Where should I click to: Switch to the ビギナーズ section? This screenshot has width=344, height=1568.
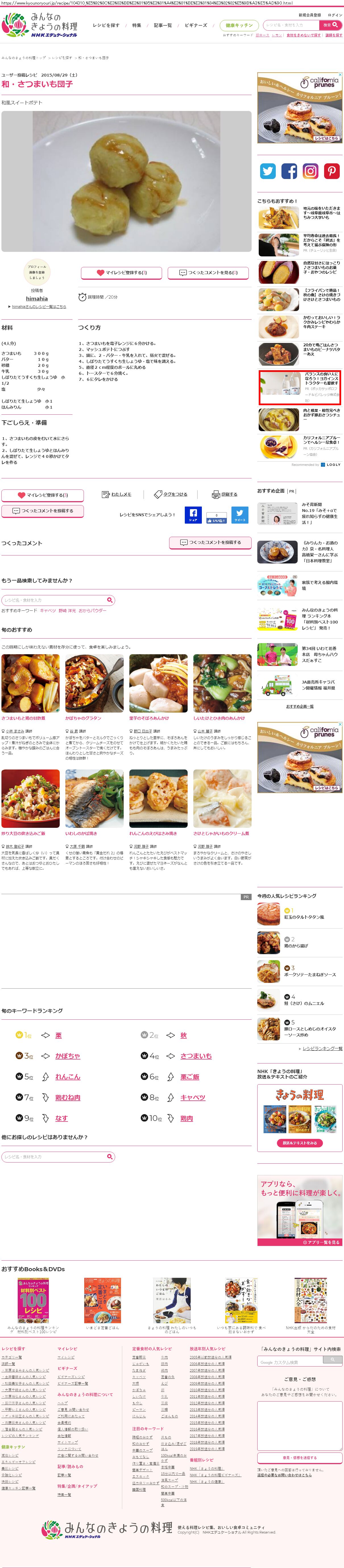[196, 26]
